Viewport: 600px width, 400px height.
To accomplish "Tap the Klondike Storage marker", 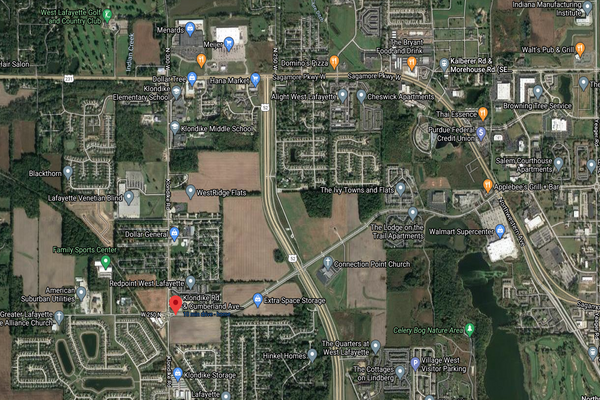I will click(178, 373).
